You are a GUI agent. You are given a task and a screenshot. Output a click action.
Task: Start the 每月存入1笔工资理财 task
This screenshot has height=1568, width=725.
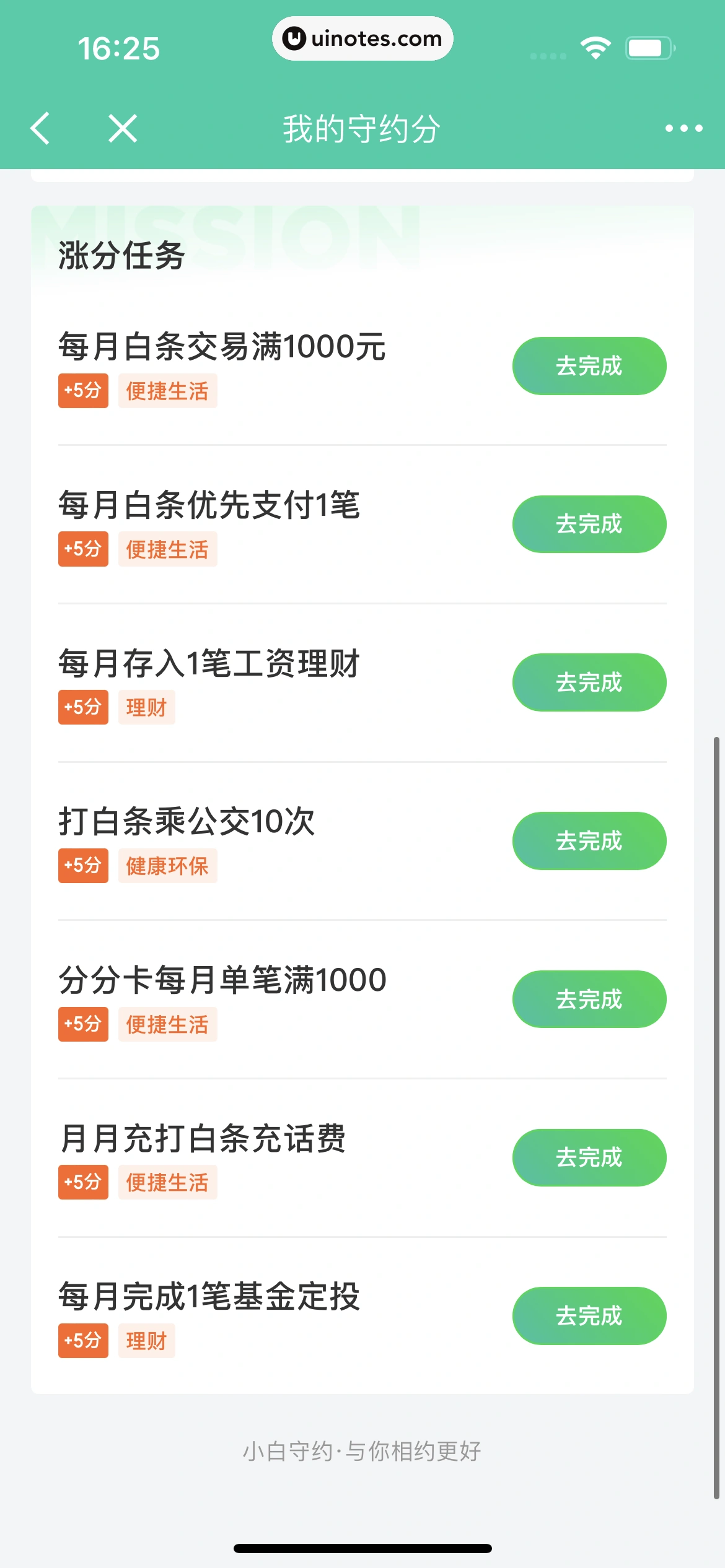[x=589, y=682]
